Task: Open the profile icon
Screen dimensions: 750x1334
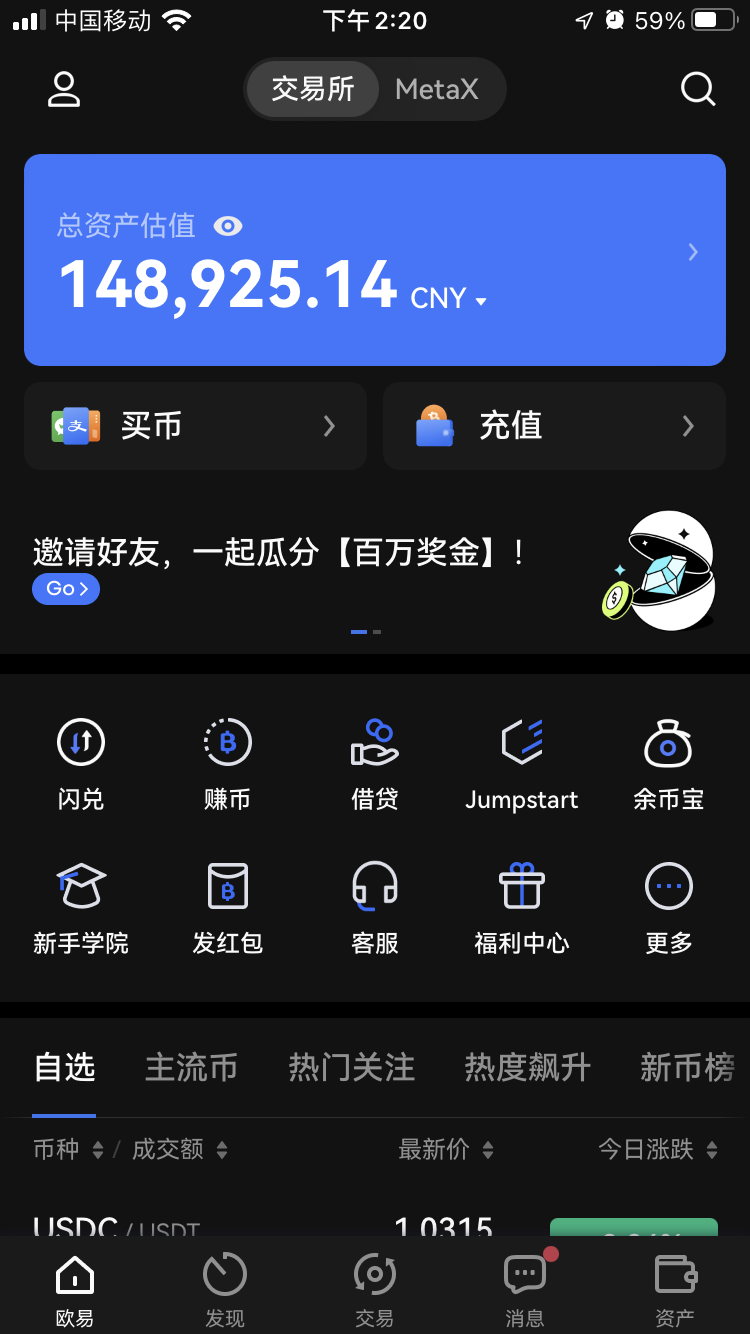Action: point(64,89)
